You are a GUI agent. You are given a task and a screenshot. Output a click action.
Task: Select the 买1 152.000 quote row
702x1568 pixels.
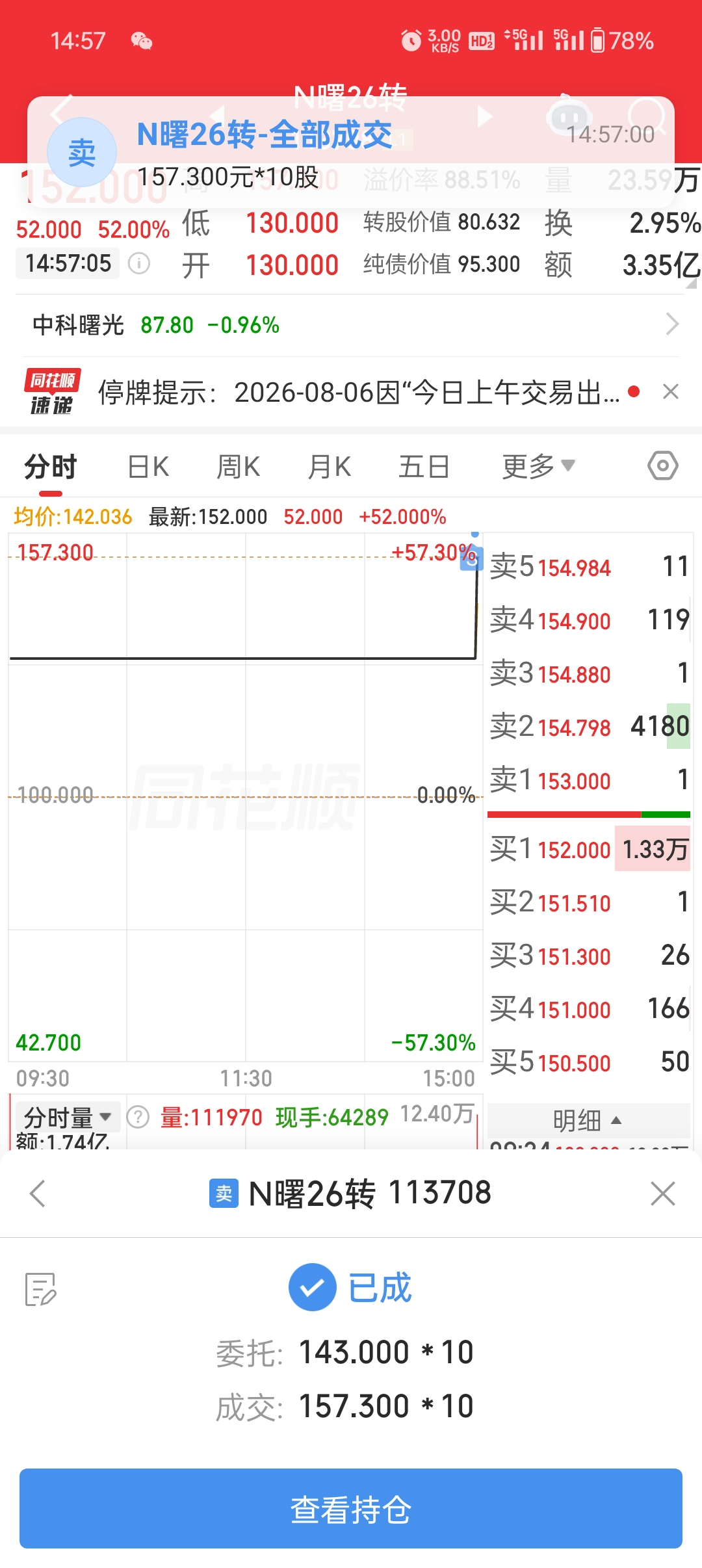[589, 849]
